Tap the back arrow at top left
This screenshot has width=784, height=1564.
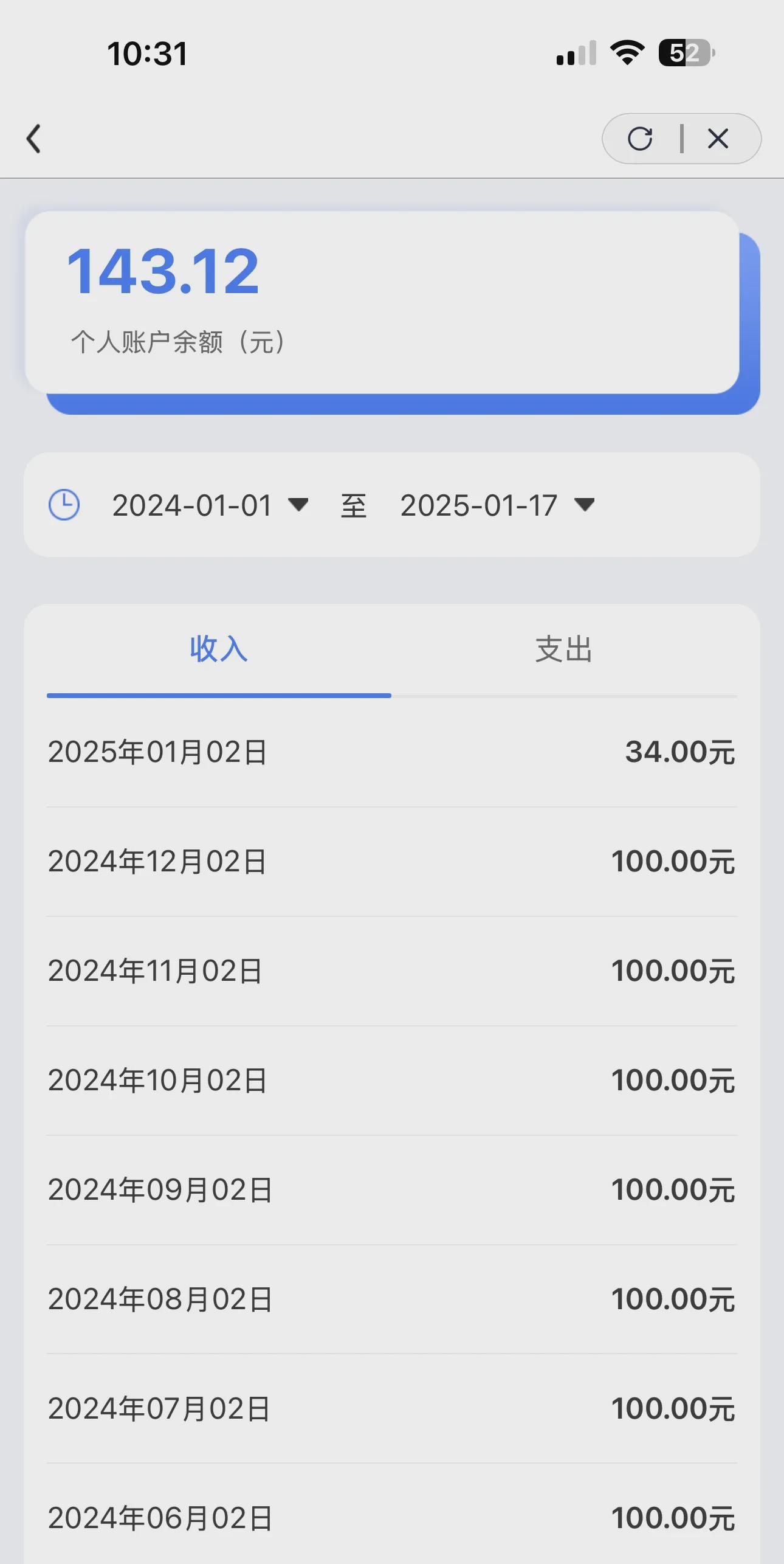tap(33, 139)
